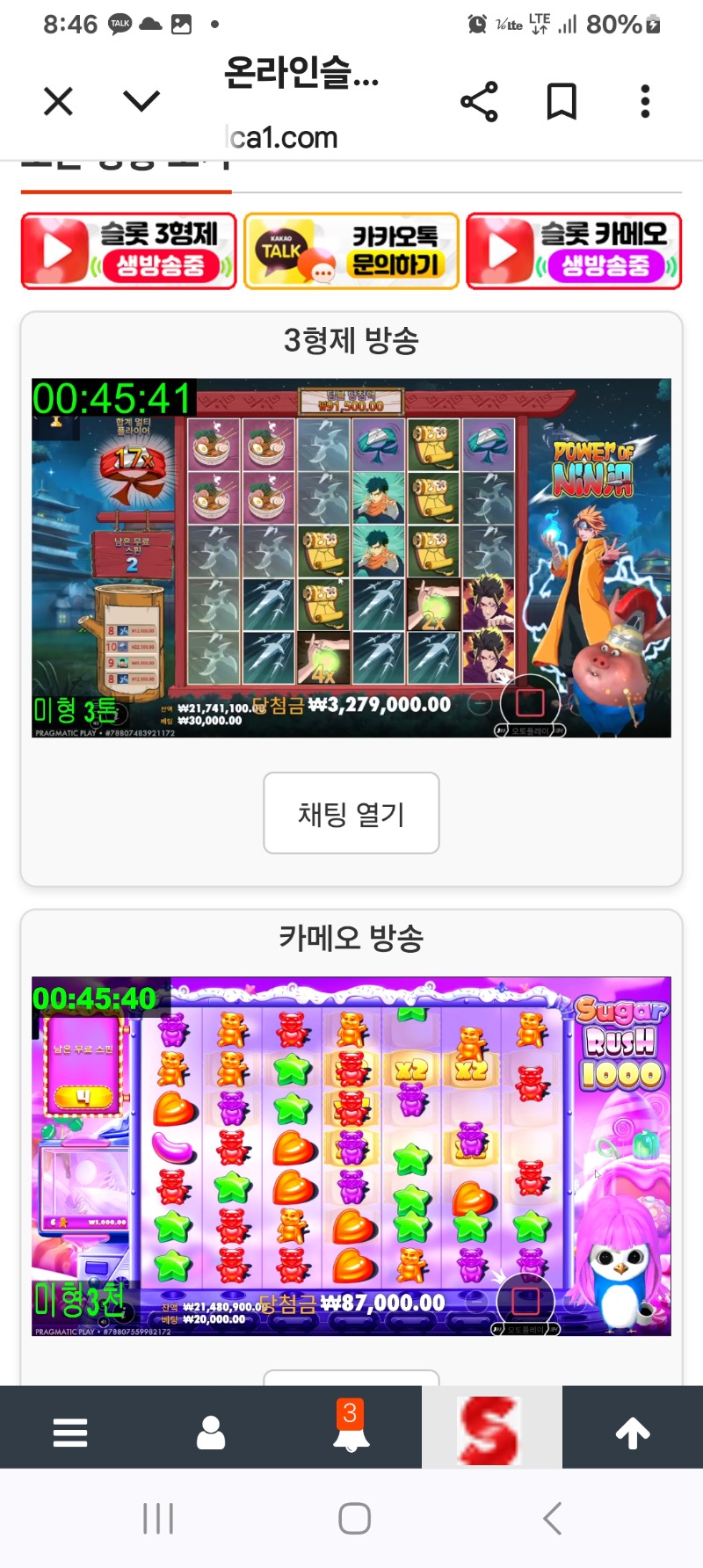This screenshot has width=703, height=1568.
Task: Open the 3형제 방송 Power of Ninja stream
Action: 351,558
